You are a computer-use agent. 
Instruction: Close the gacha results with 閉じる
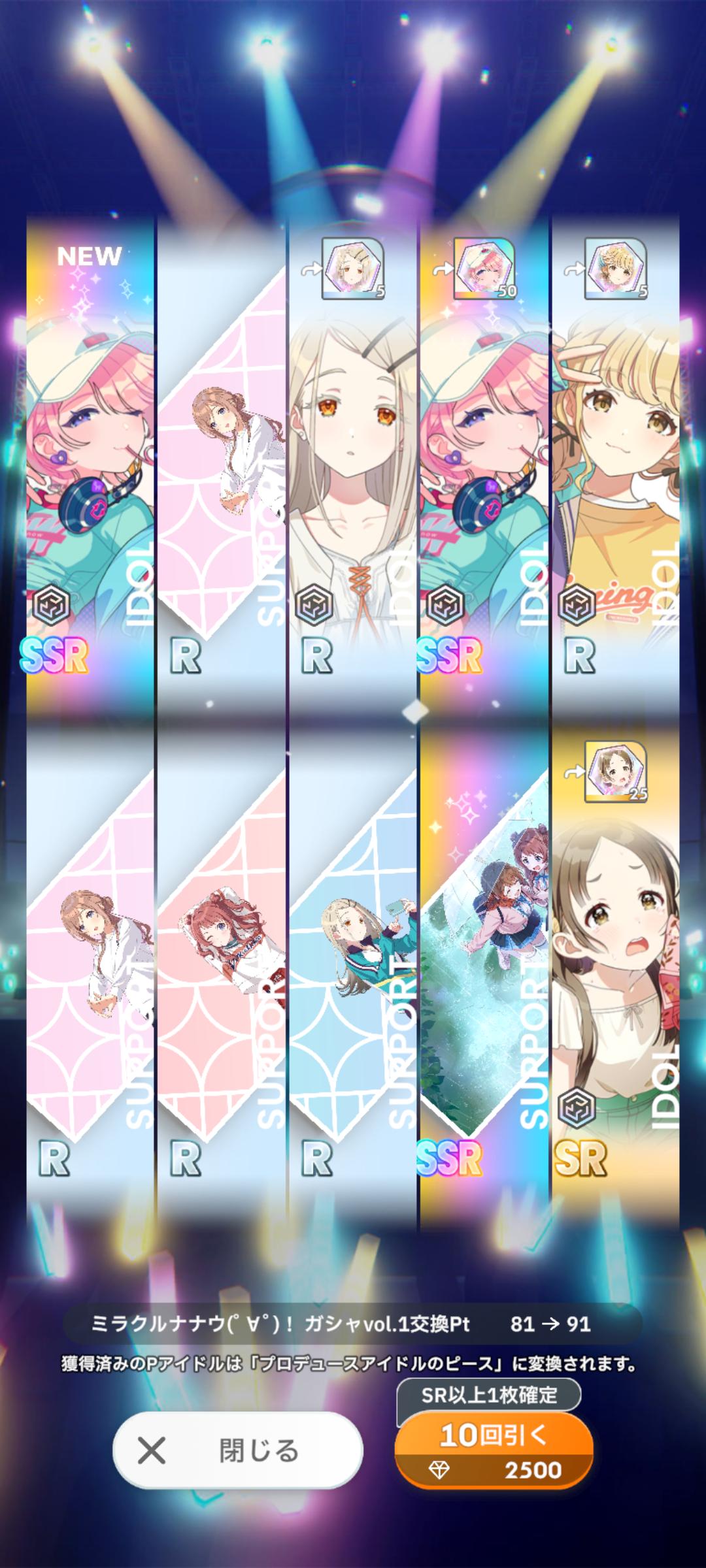(237, 1450)
